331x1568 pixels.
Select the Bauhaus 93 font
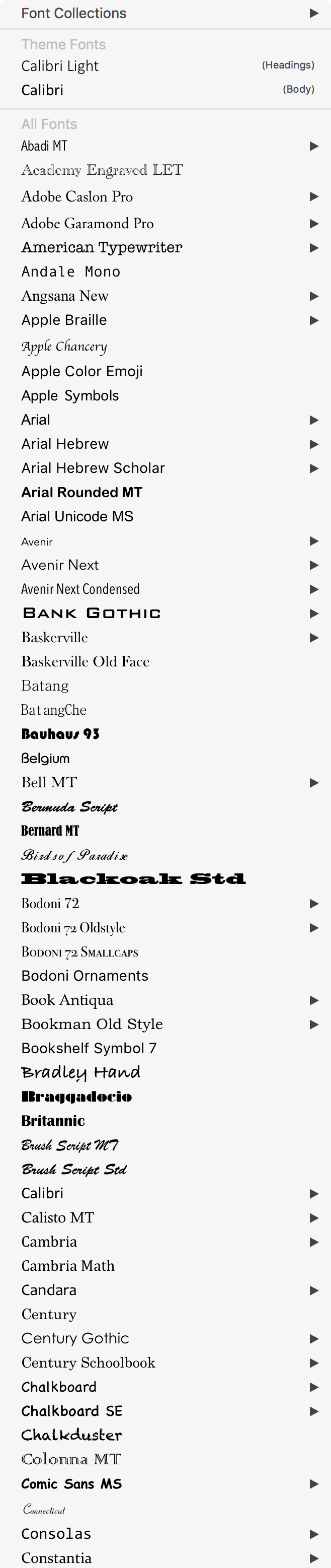[x=60, y=734]
